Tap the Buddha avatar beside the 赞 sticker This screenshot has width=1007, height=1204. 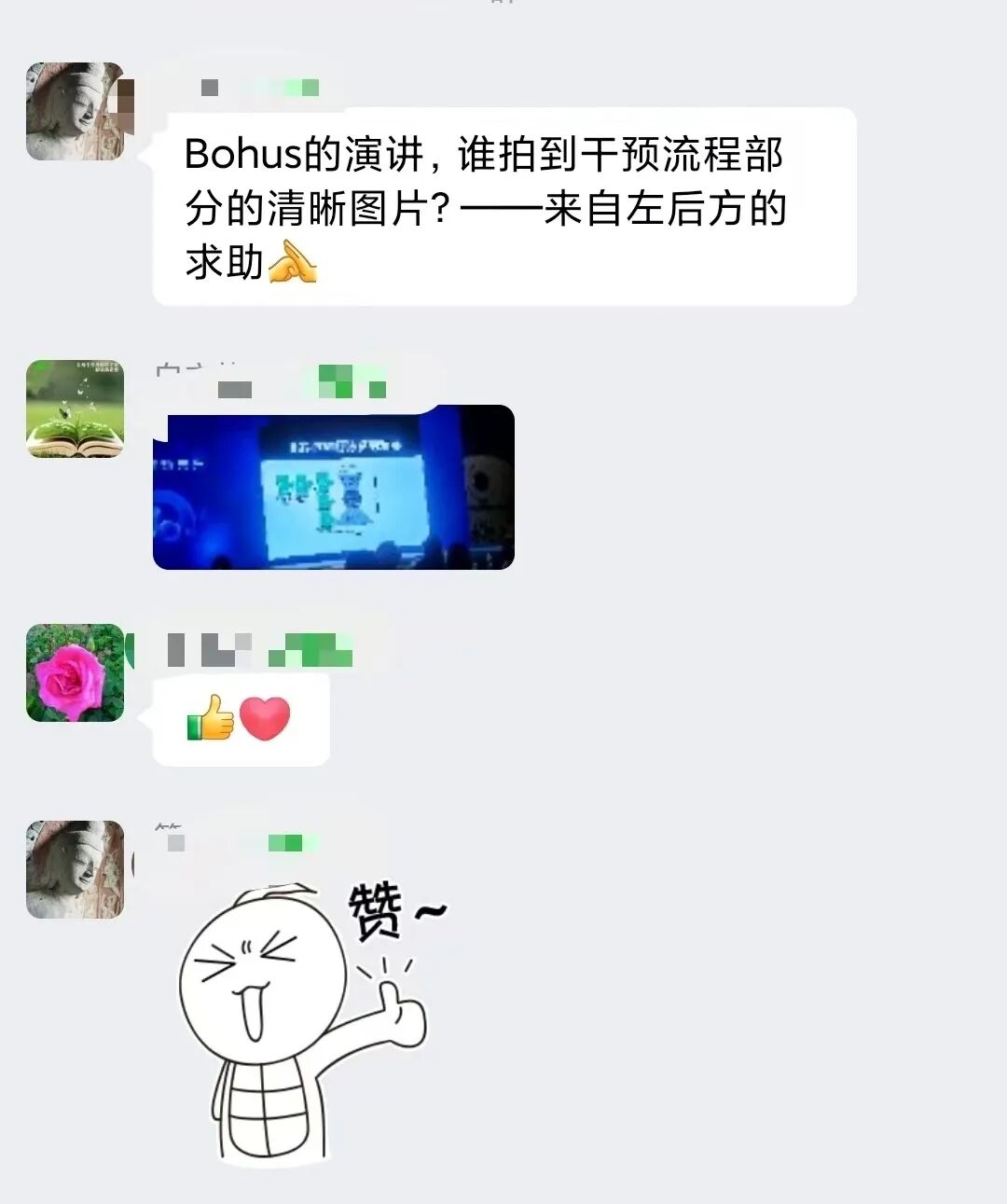[x=75, y=869]
